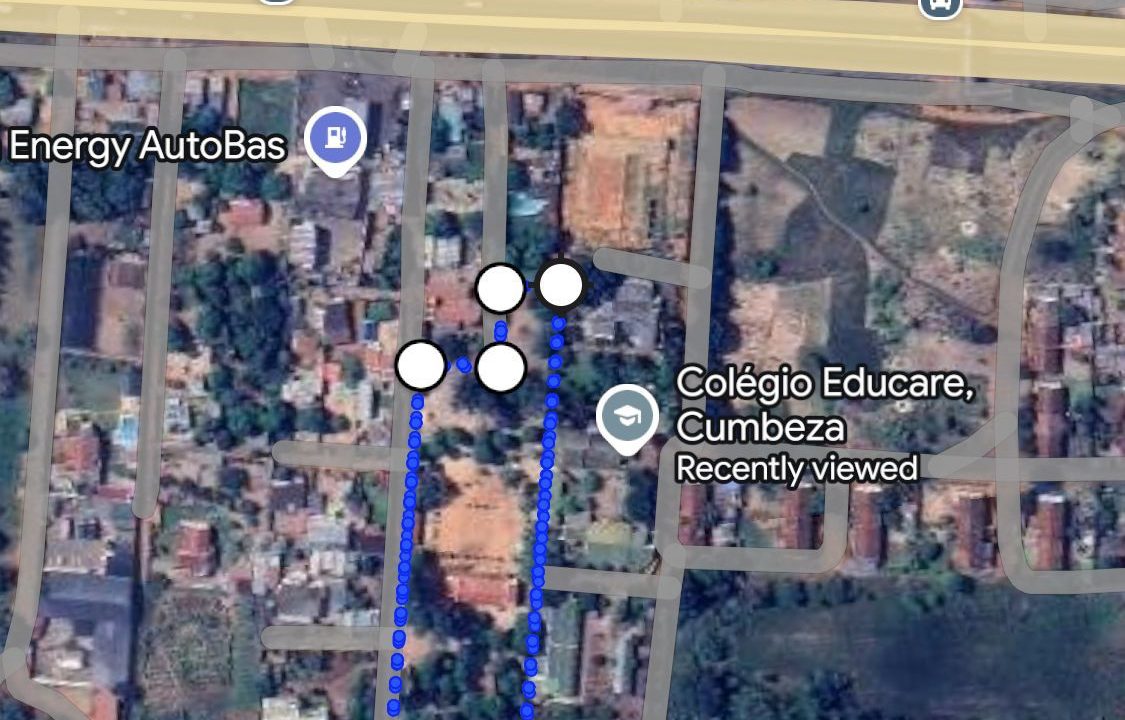Open the Colégio Educare, Cumbeza school pin
The height and width of the screenshot is (720, 1125).
coord(627,417)
